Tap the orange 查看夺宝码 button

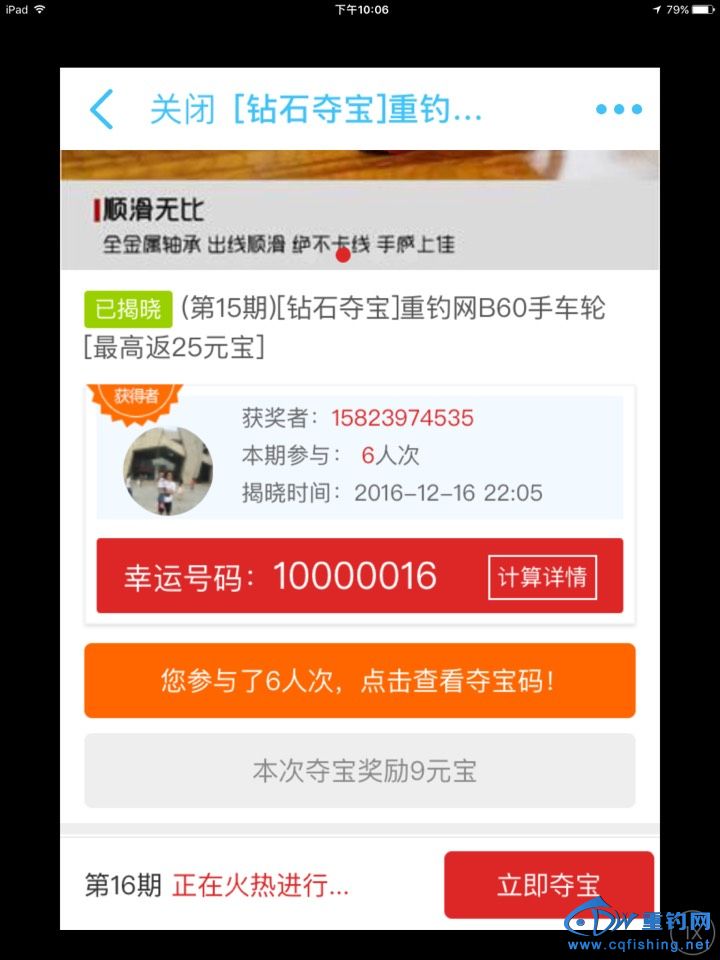(359, 681)
